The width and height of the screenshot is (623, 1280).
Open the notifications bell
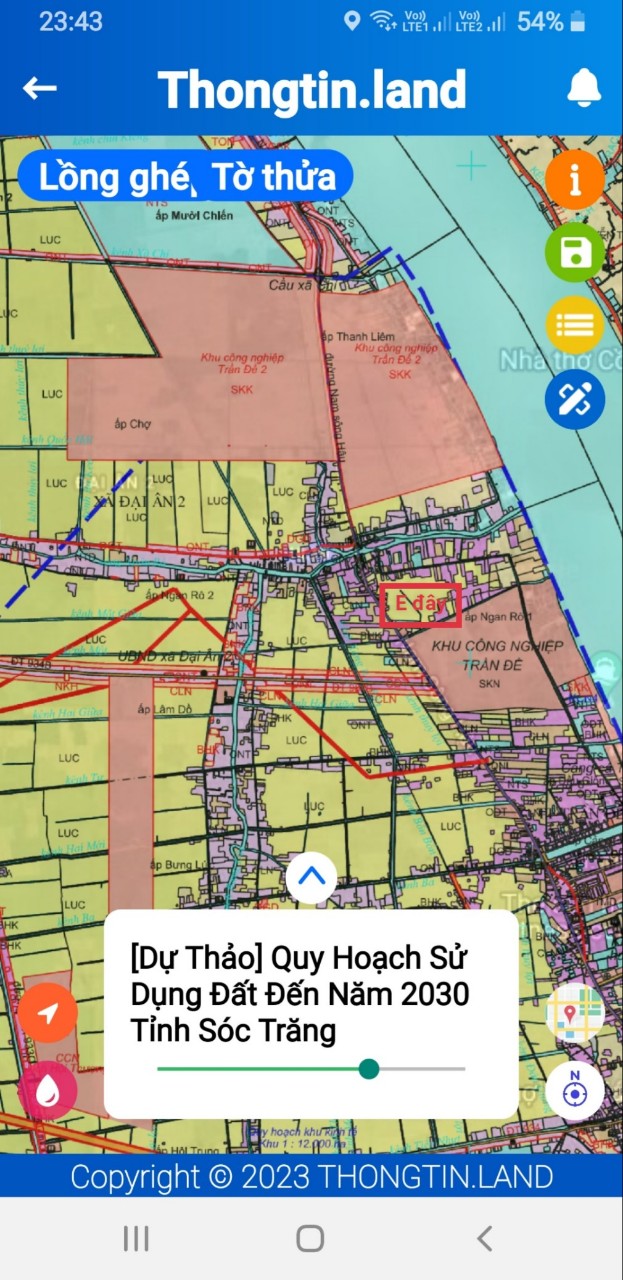(584, 89)
